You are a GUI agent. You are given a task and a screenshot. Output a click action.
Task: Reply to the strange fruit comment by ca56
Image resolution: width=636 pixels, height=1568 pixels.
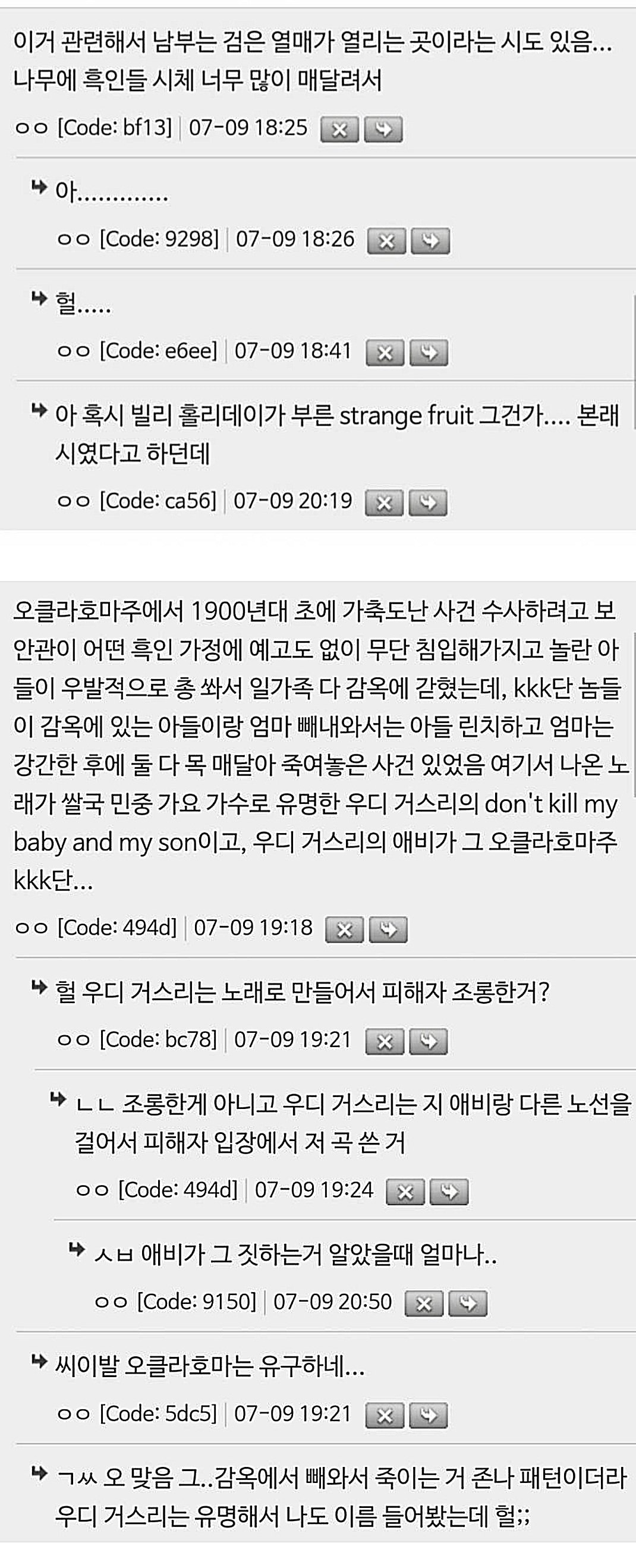428,503
